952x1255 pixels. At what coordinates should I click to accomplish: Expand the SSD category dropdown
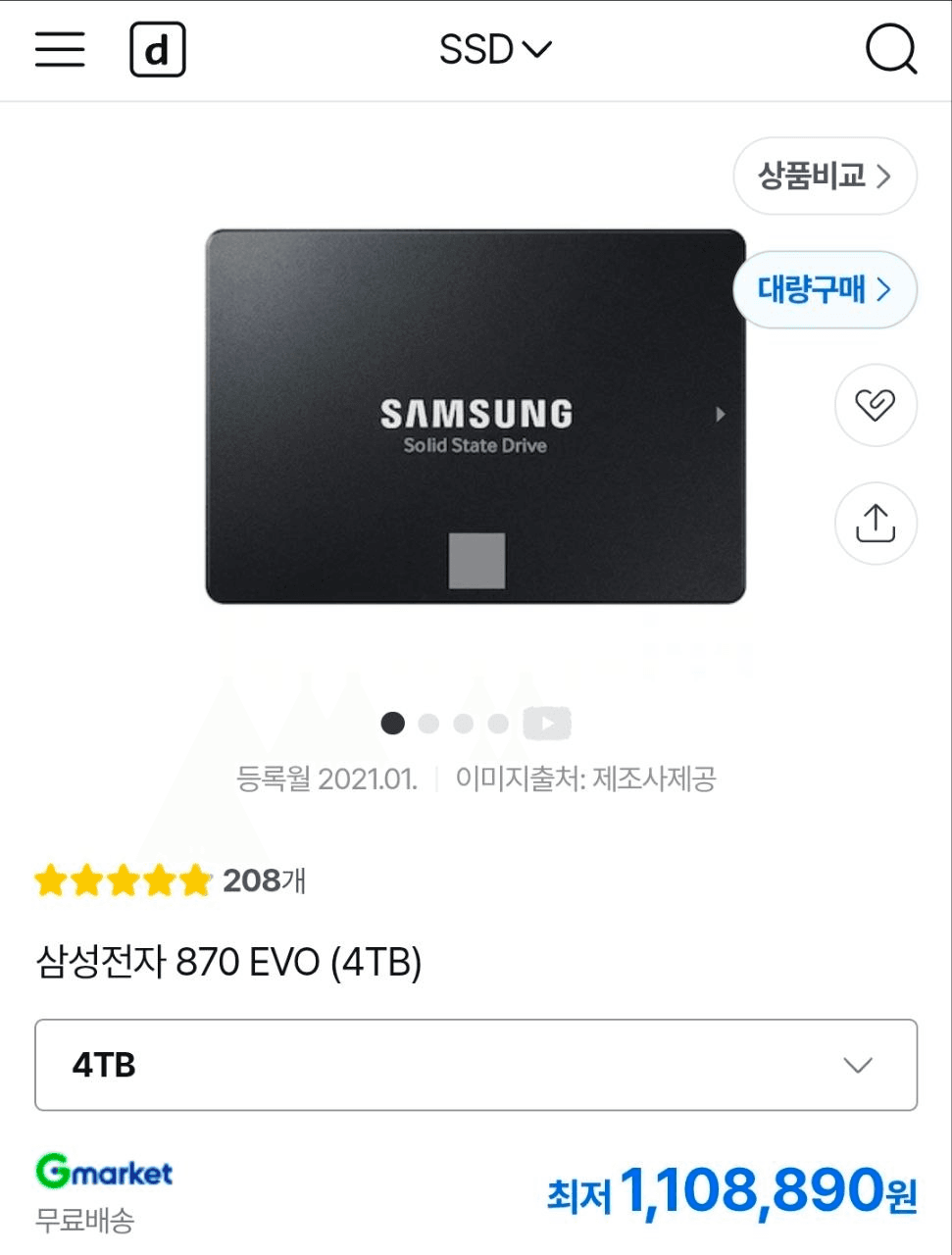pos(495,49)
